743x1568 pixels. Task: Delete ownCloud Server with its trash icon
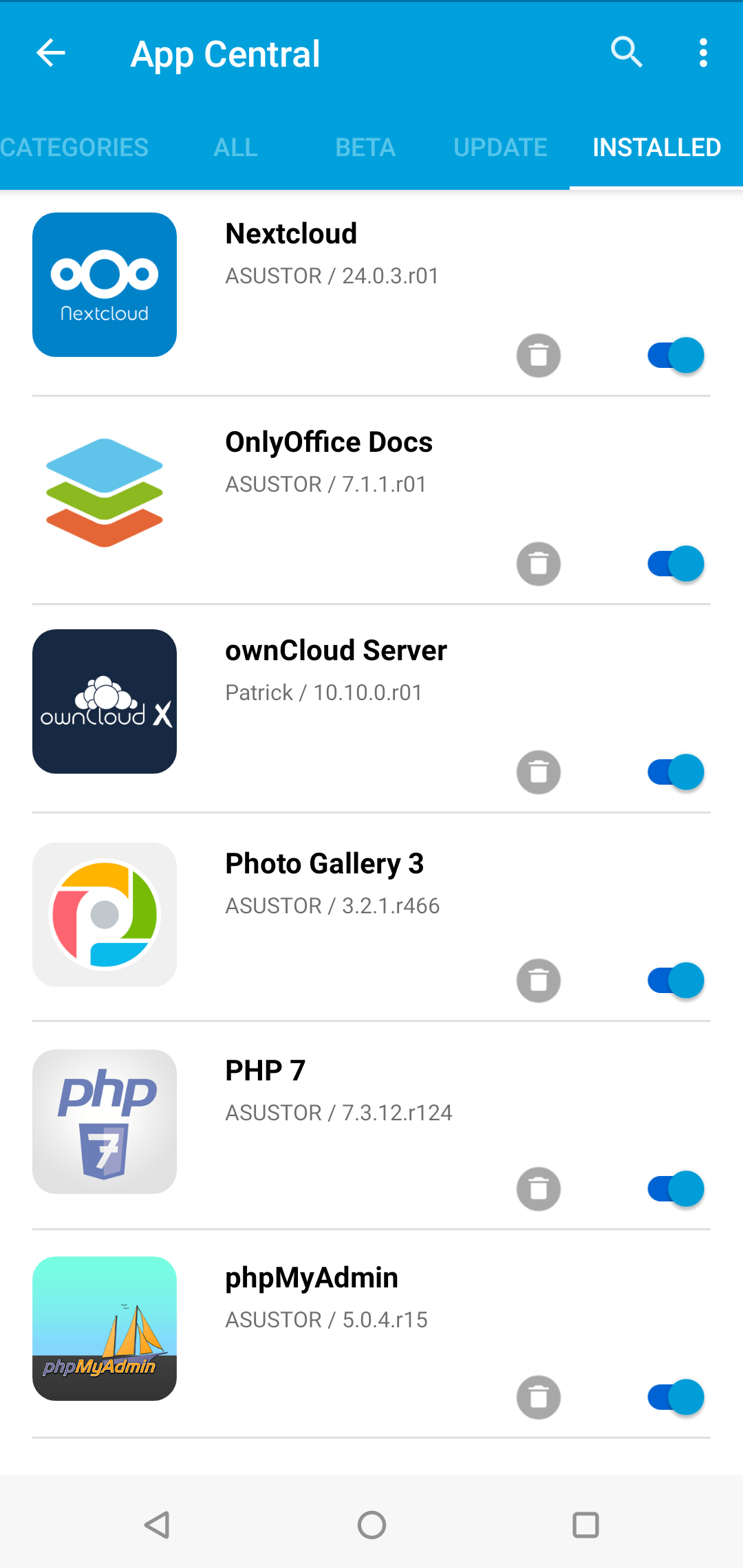[539, 772]
